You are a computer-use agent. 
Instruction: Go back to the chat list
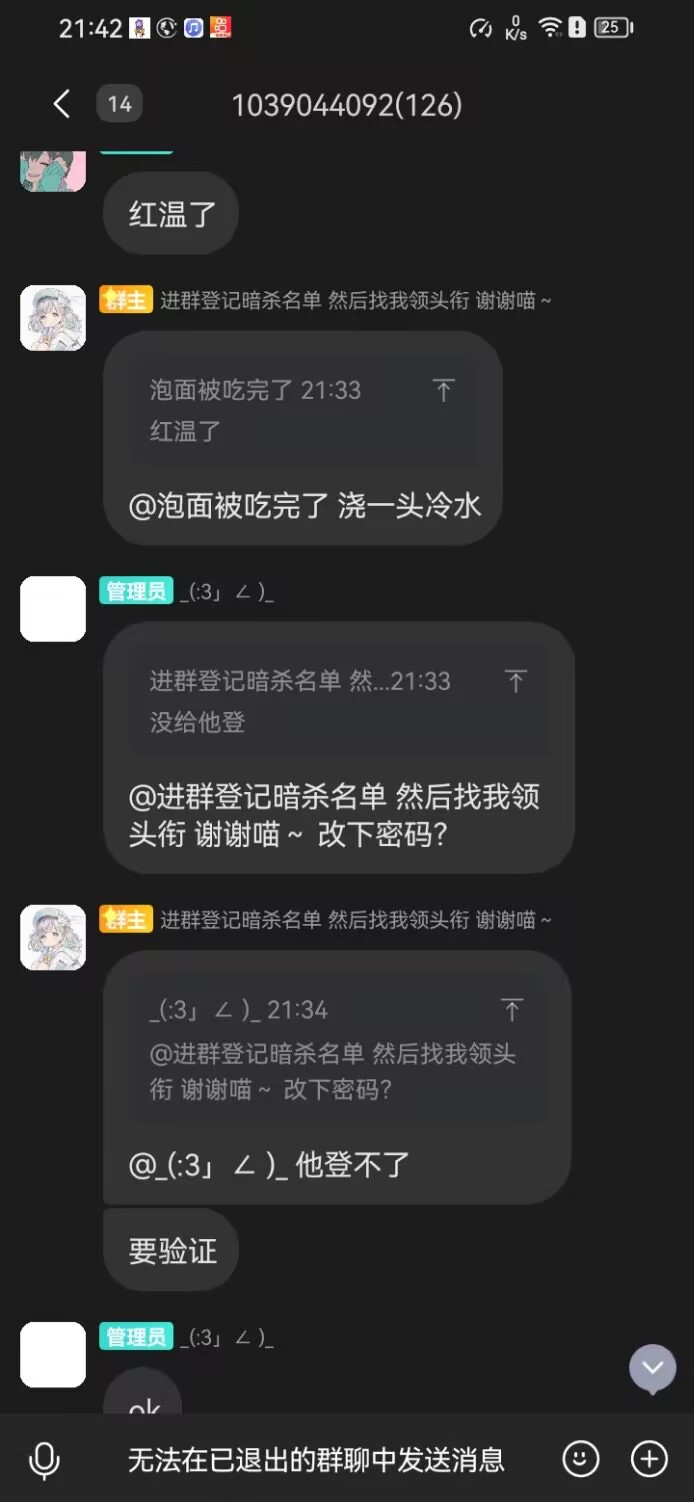click(62, 104)
